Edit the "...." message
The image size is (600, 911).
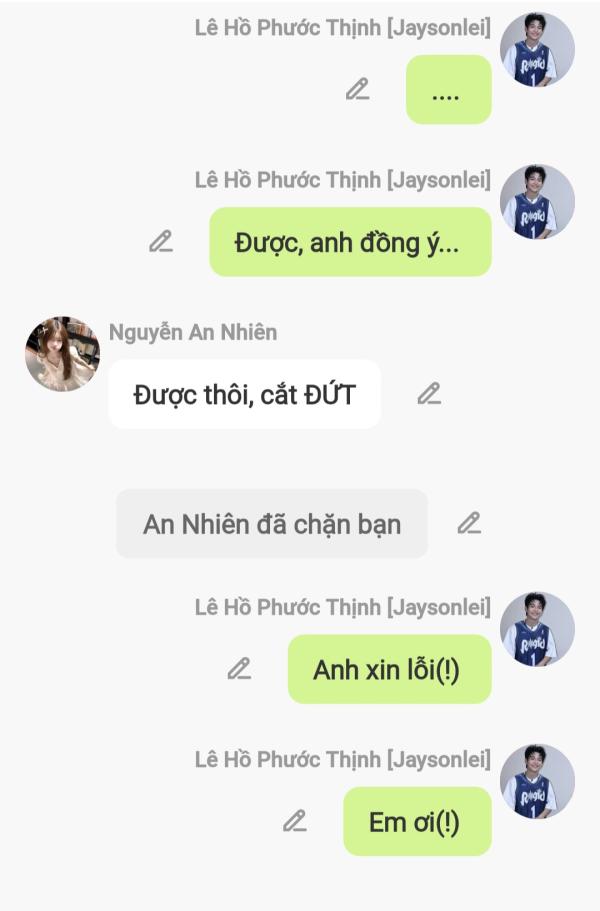click(x=357, y=89)
